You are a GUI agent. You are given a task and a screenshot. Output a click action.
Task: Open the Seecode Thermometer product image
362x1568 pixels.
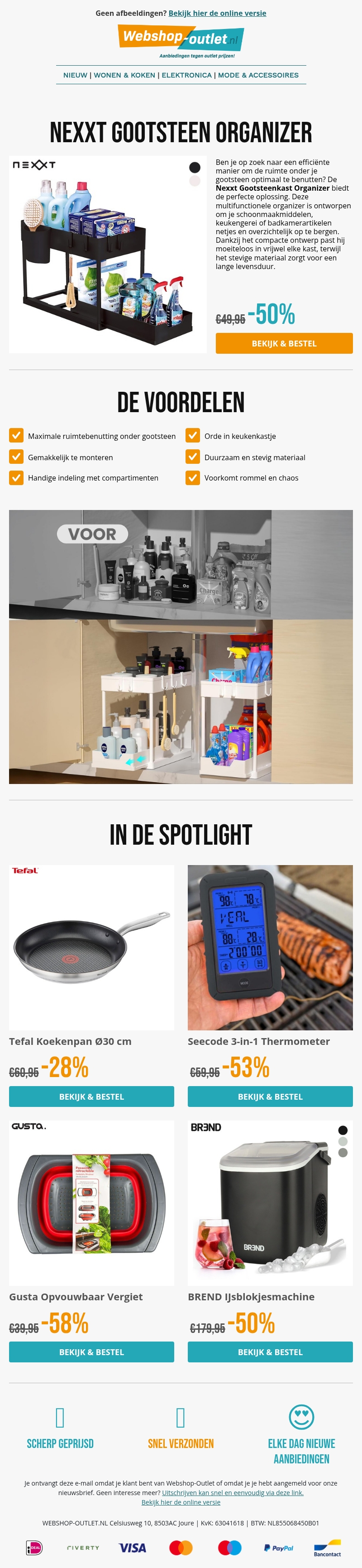point(270,947)
